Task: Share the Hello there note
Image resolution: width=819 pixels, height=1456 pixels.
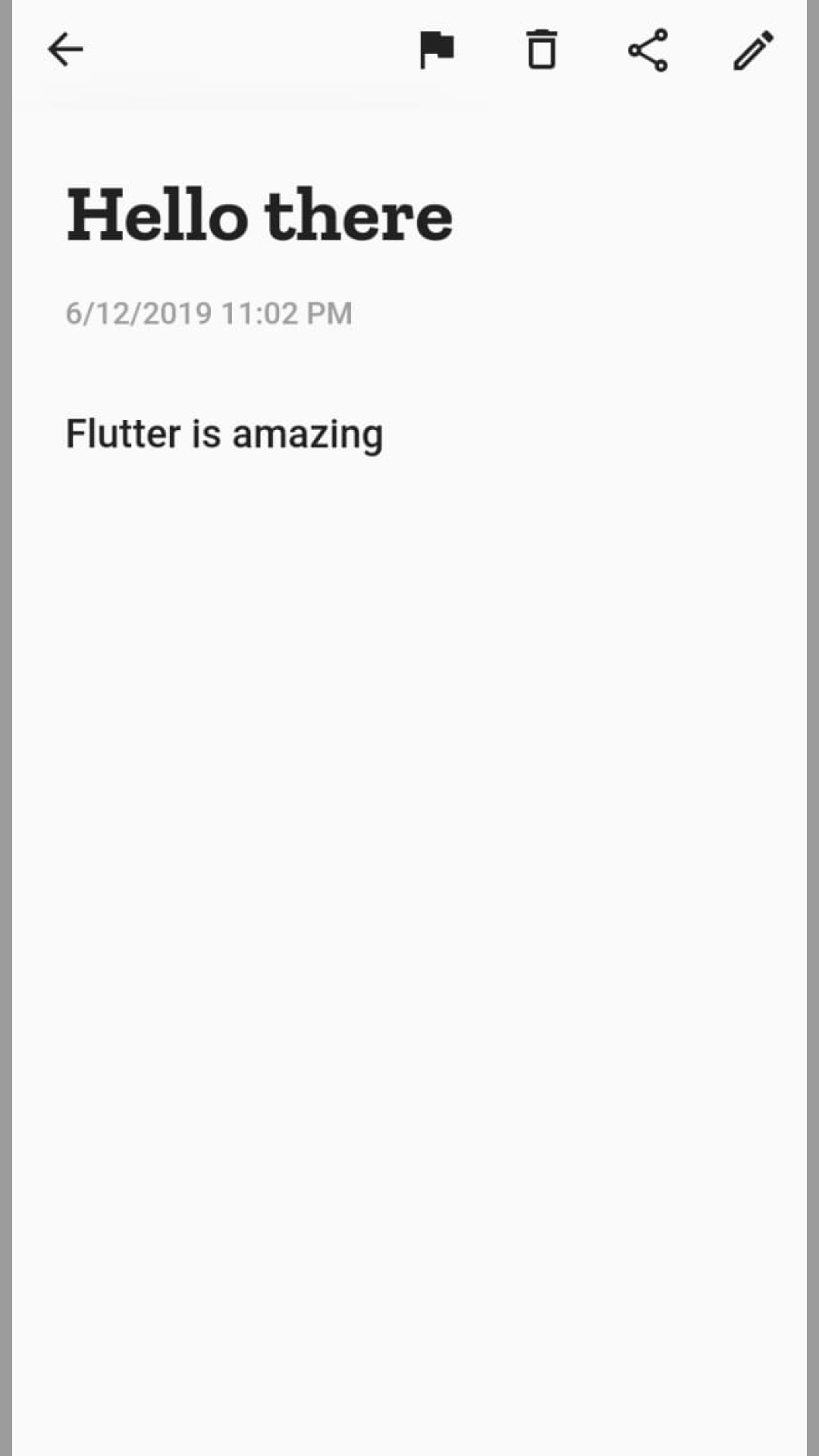Action: (648, 50)
